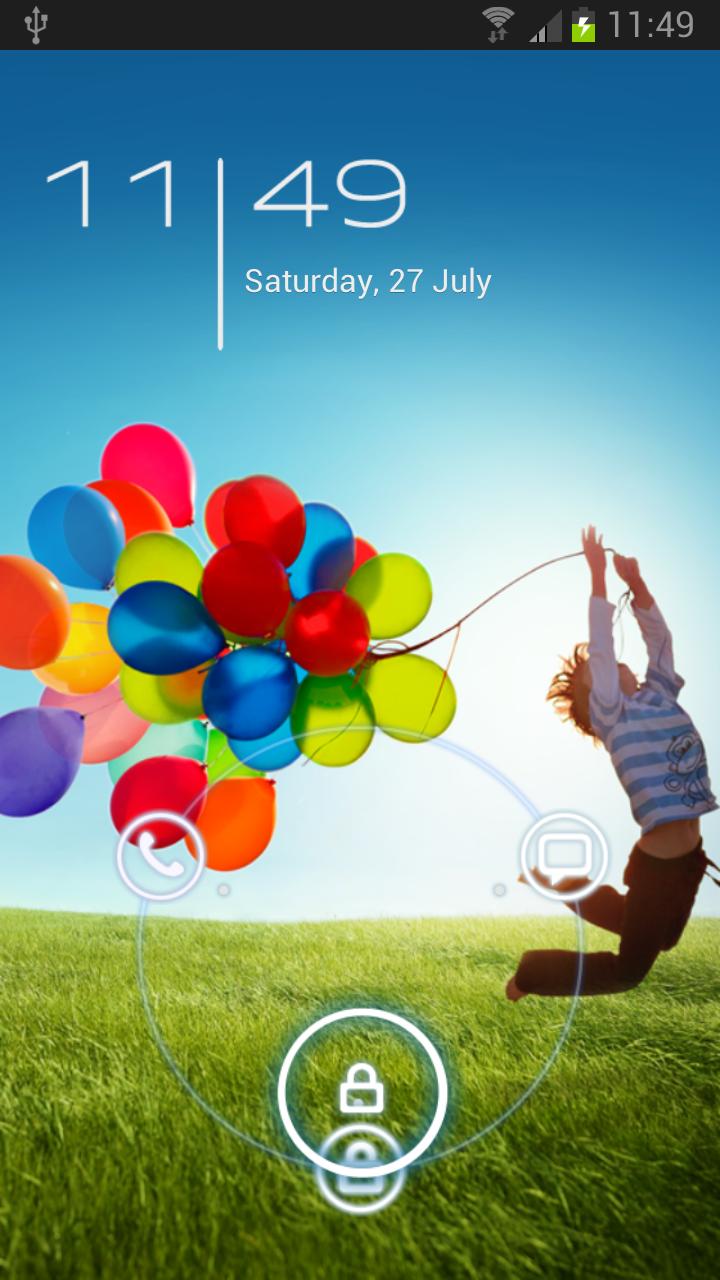Tap the large unlock padlock icon
720x1280 pixels.
(364, 1087)
